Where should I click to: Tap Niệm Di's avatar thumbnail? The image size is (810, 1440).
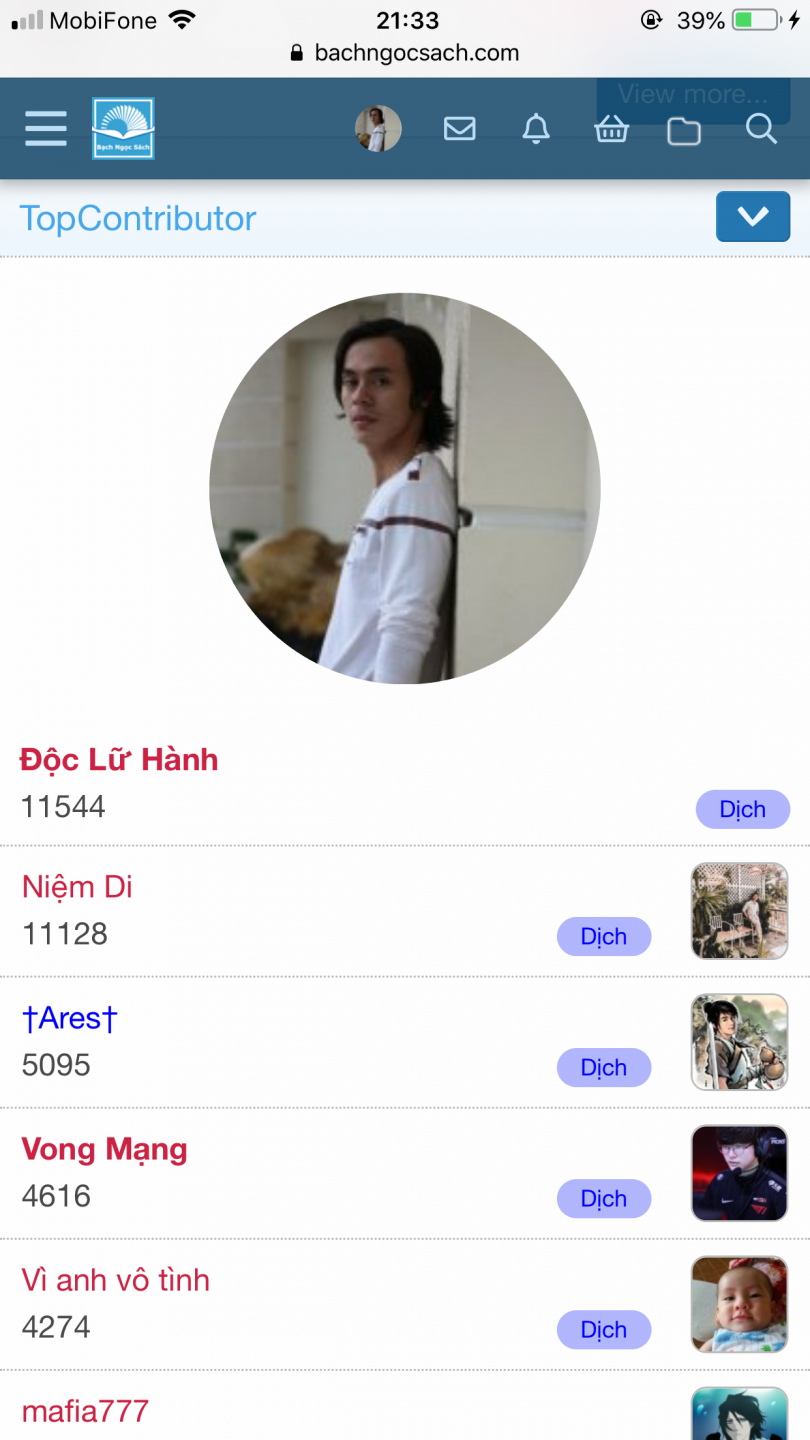[740, 911]
